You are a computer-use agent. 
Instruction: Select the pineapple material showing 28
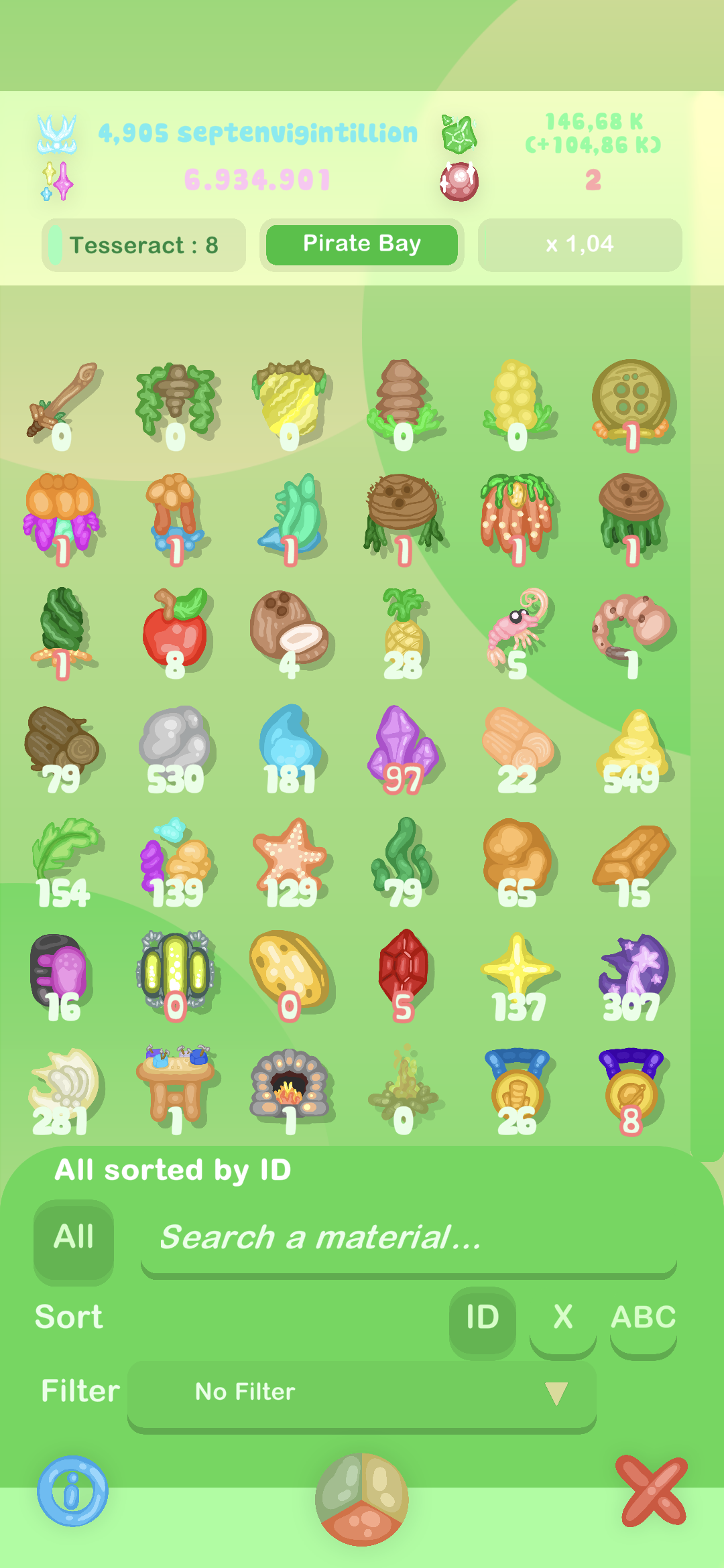(x=403, y=630)
